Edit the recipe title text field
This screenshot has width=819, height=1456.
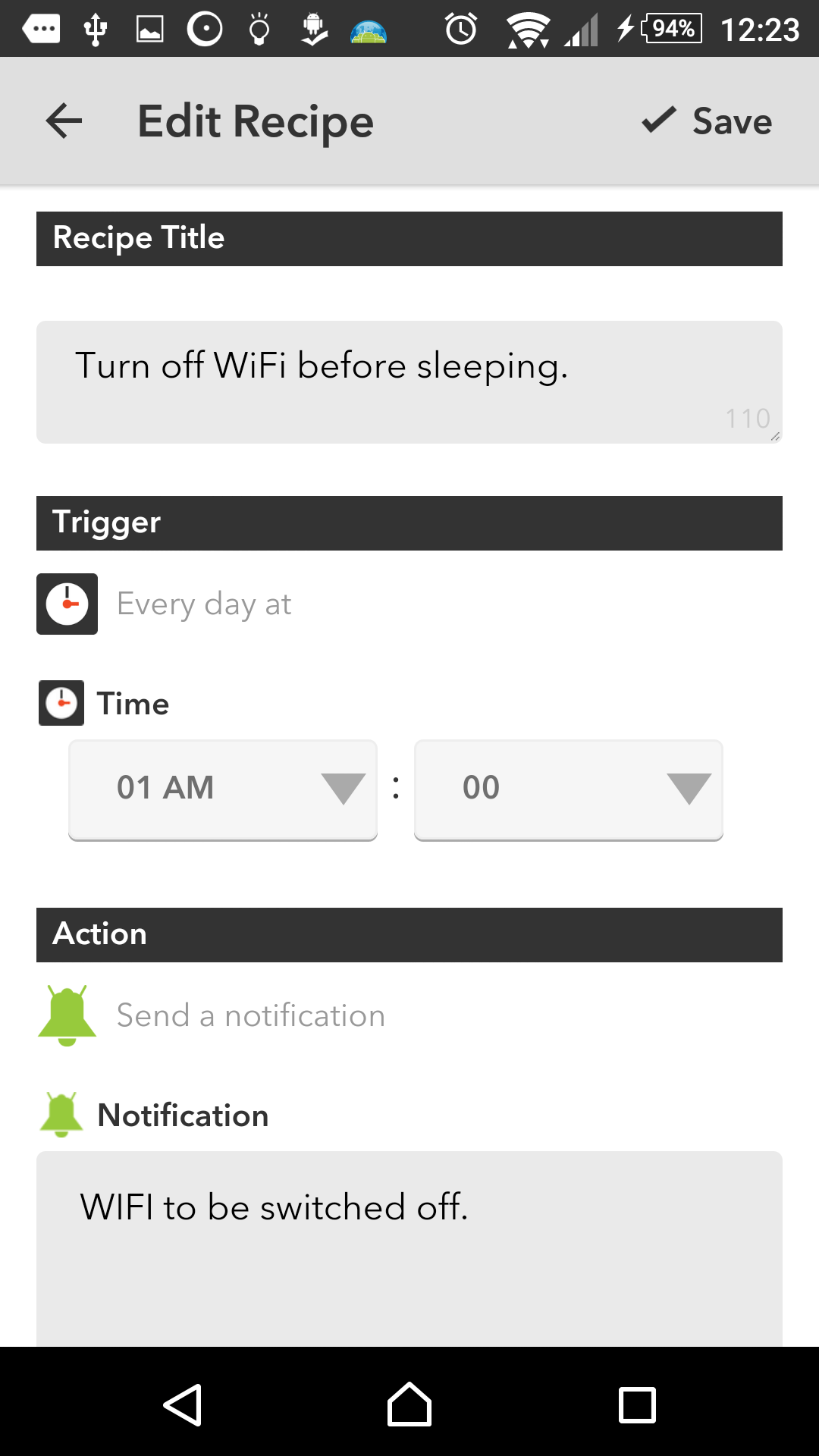[x=409, y=381]
